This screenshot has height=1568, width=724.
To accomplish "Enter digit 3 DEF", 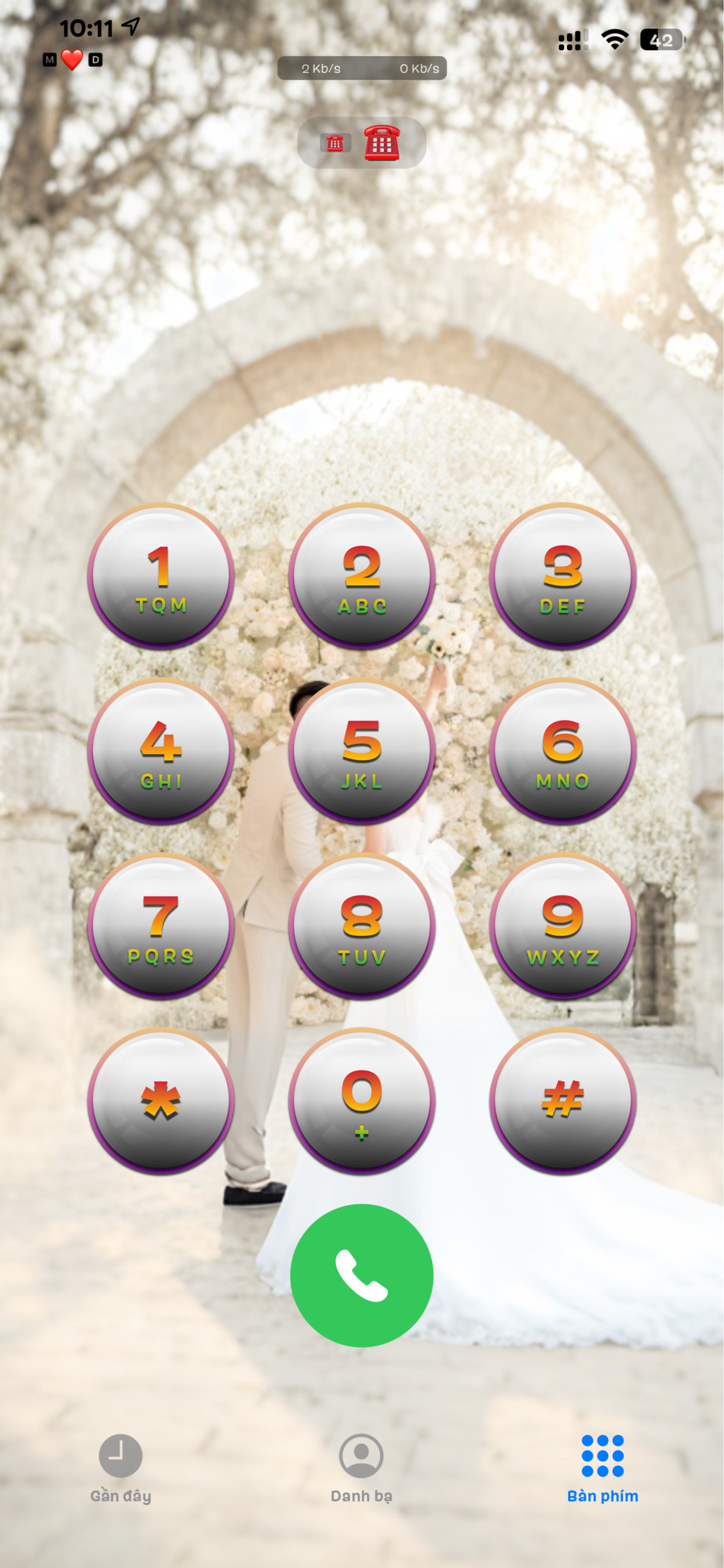I will pyautogui.click(x=563, y=576).
